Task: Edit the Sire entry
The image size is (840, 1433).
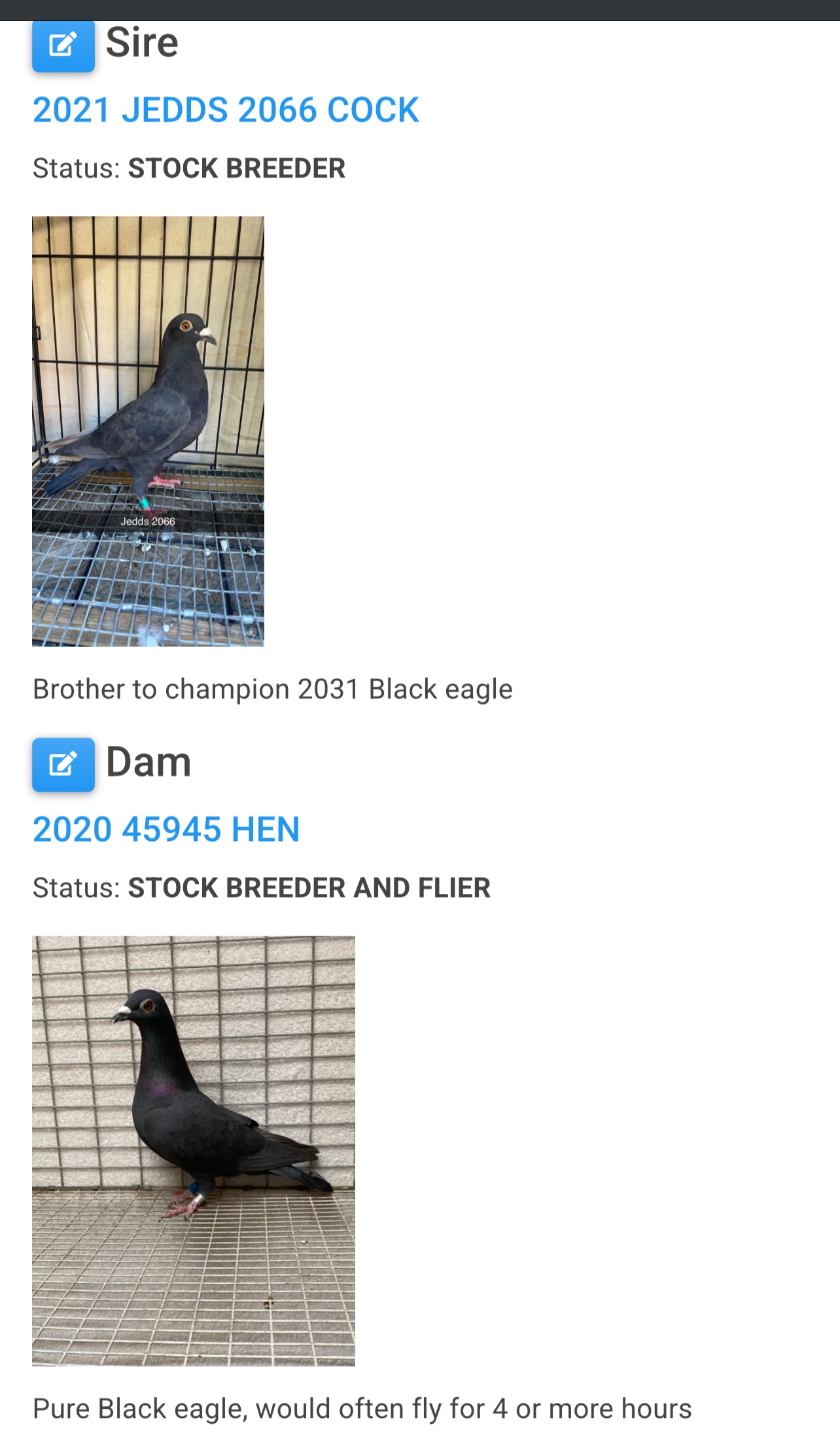Action: (63, 46)
